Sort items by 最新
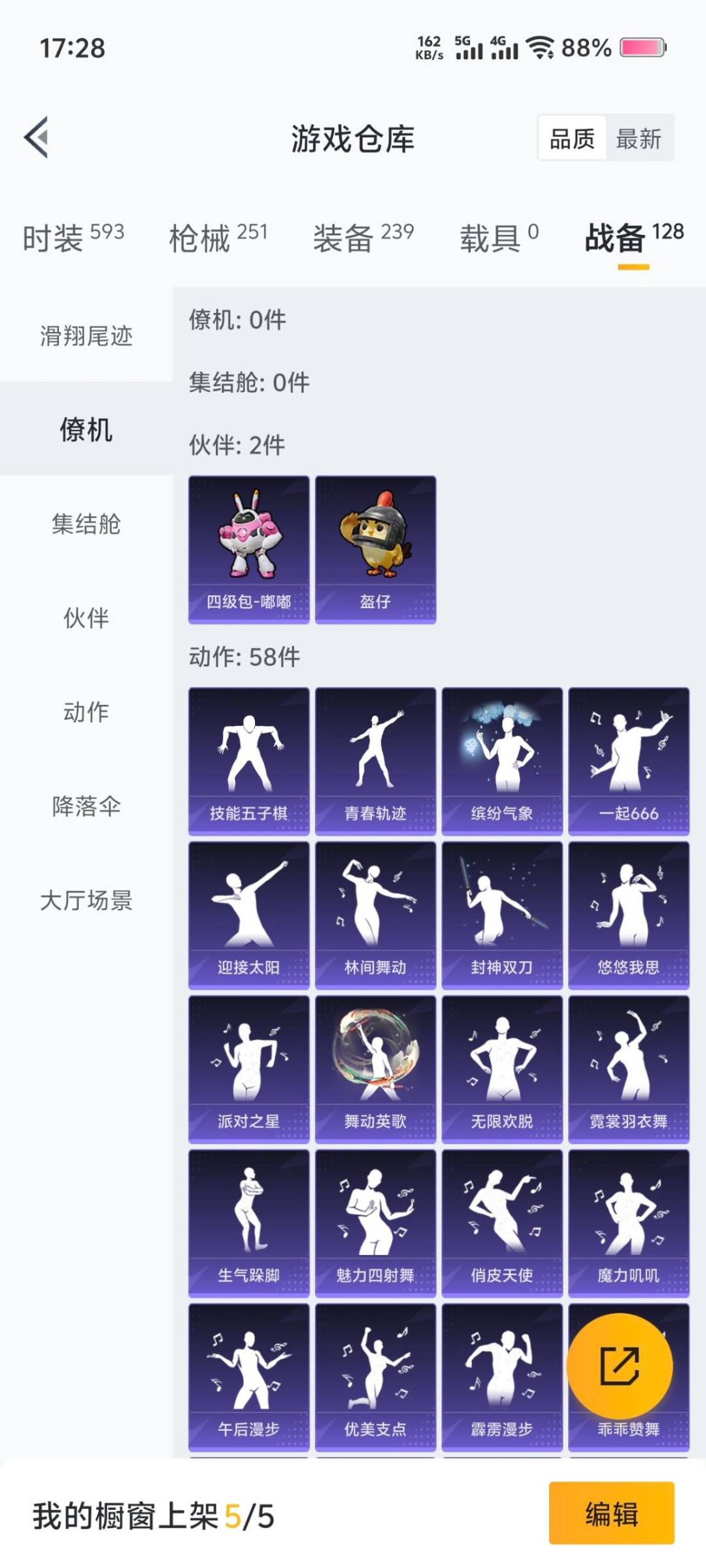This screenshot has height=1568, width=706. (639, 139)
